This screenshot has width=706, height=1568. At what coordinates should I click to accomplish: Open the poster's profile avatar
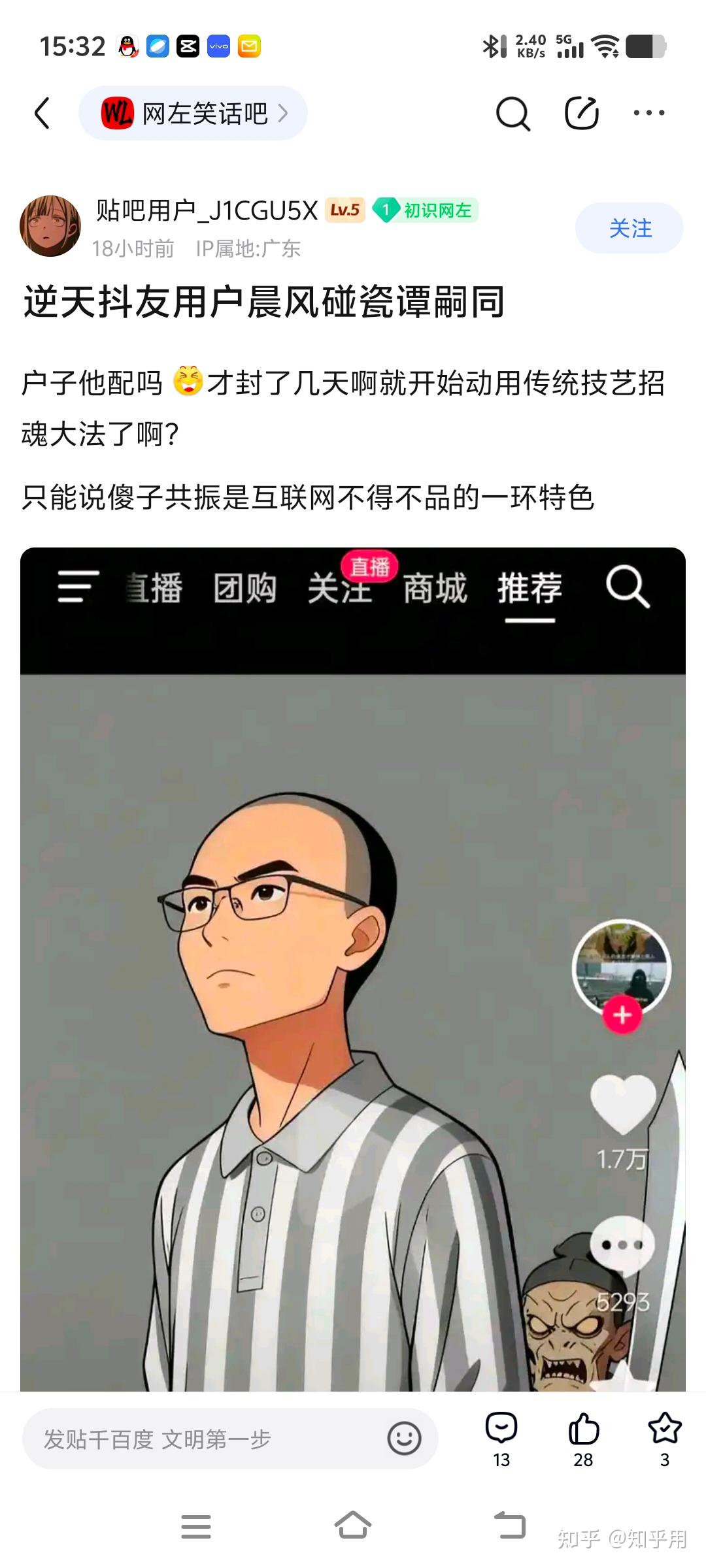coord(50,226)
